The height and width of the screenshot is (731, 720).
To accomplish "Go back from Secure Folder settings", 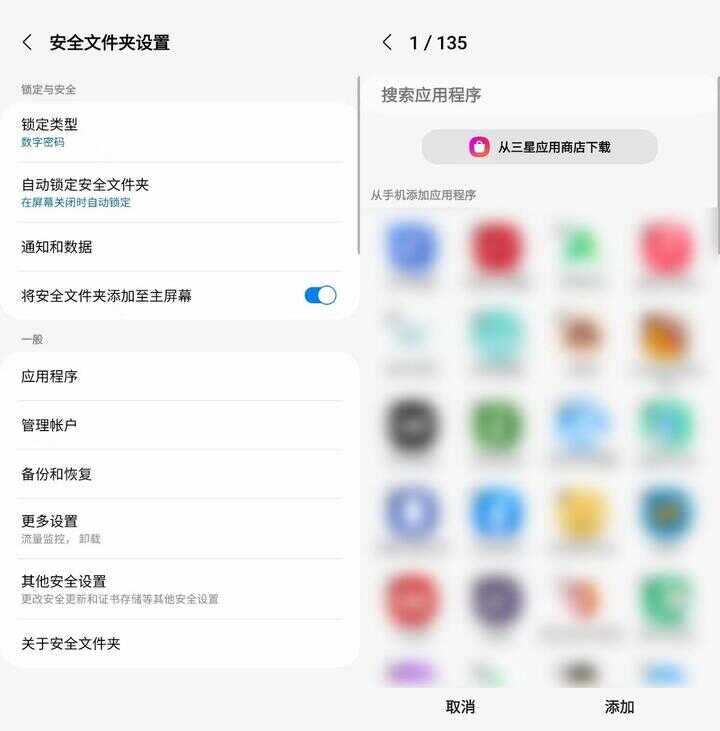I will point(27,42).
